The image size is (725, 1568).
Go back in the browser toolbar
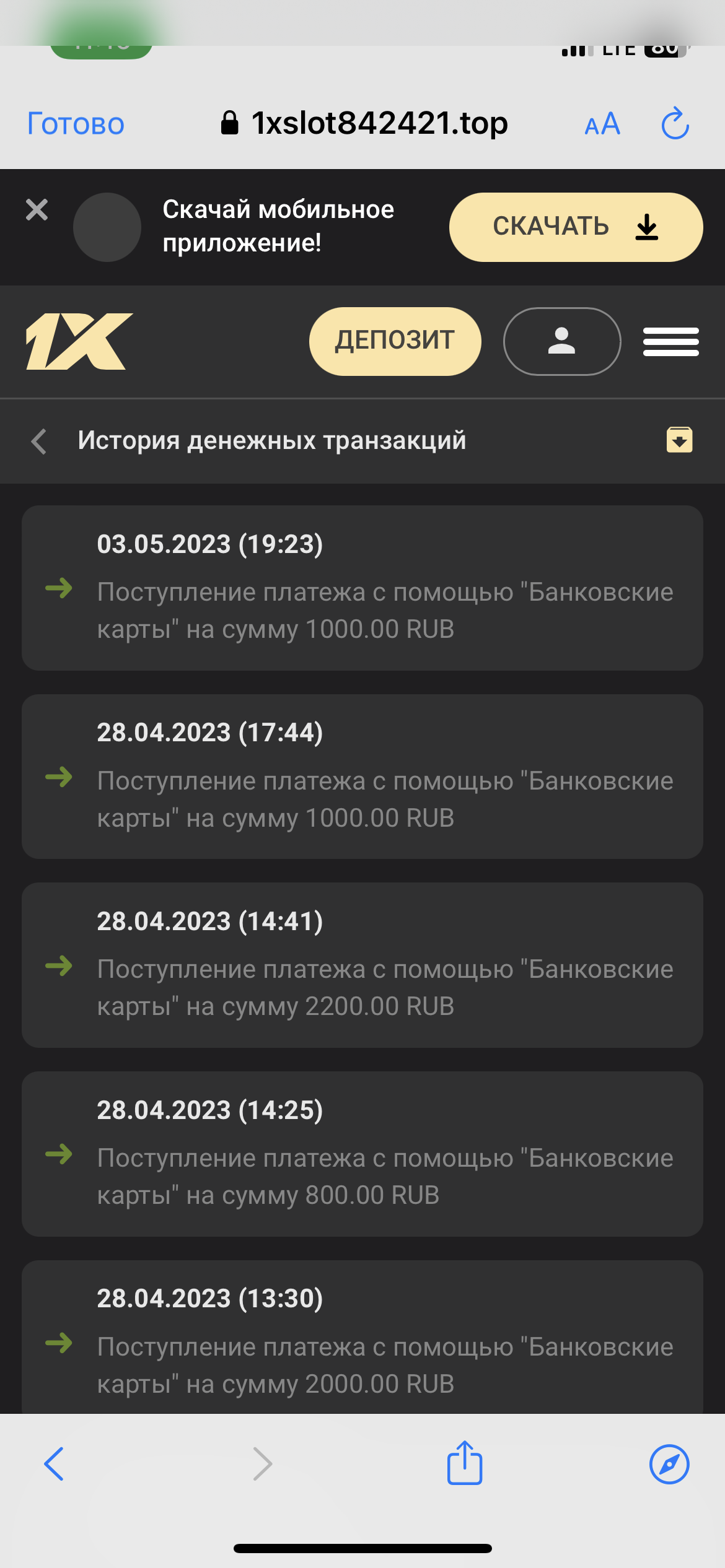coord(55,1464)
